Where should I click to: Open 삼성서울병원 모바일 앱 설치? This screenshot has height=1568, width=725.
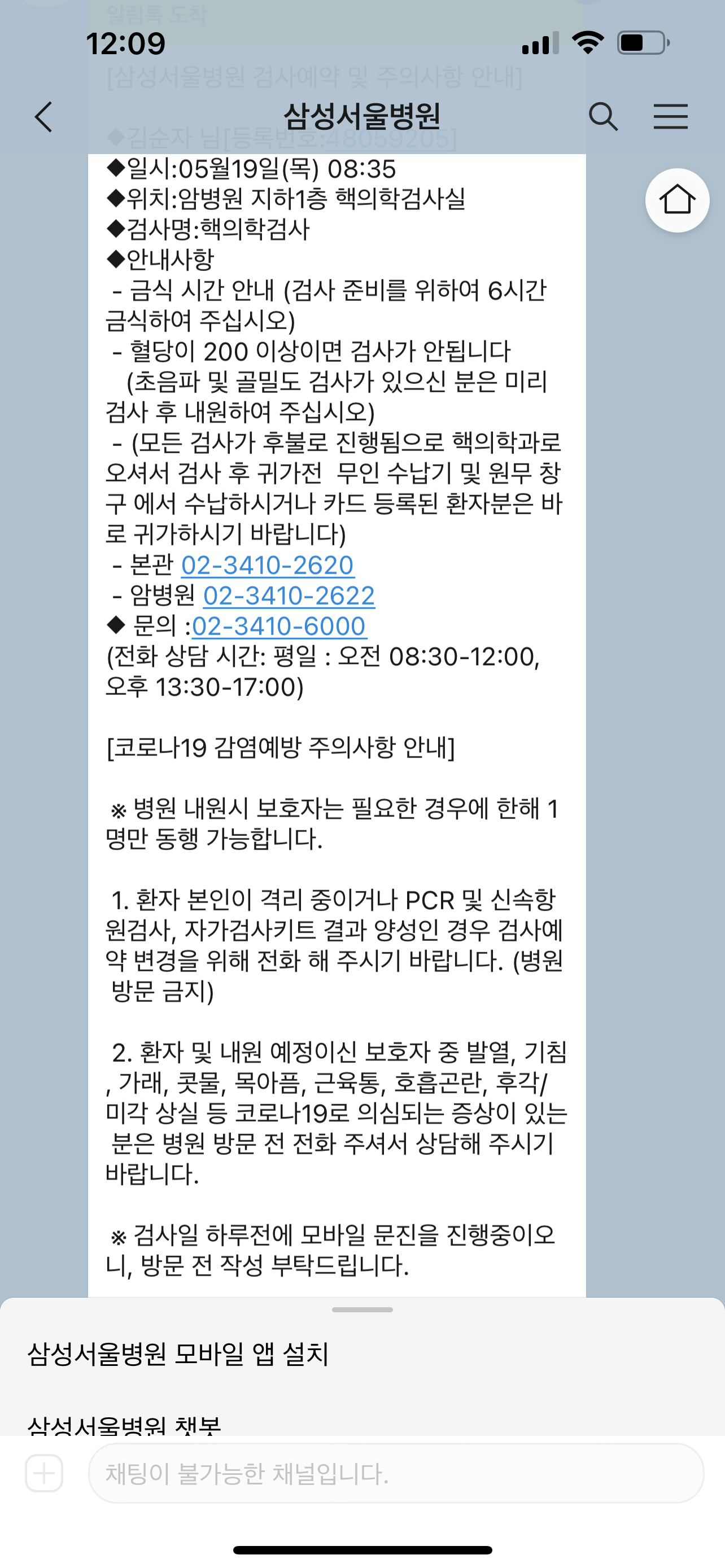click(178, 1354)
